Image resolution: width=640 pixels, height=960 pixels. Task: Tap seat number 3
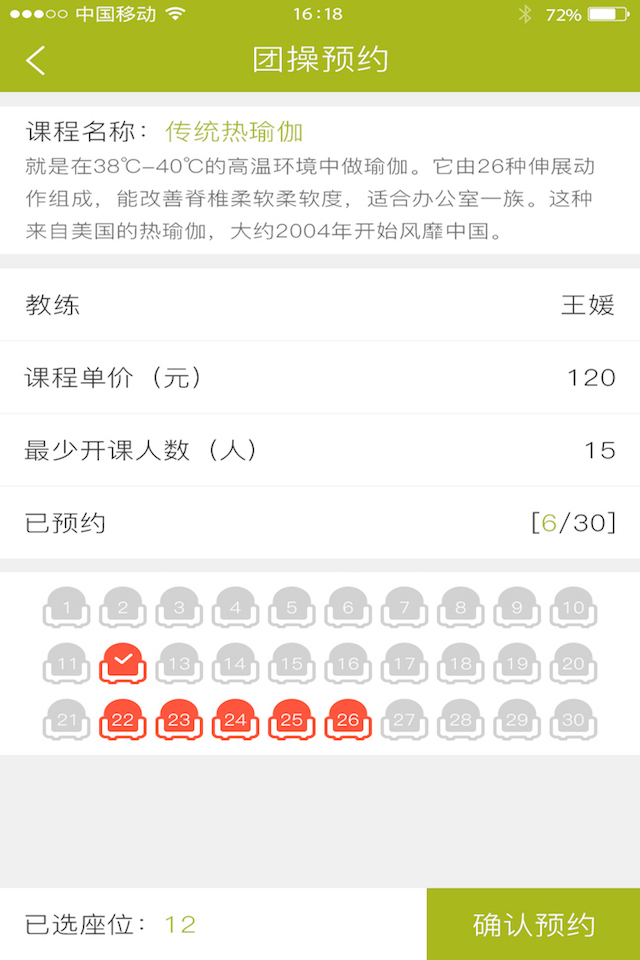point(179,607)
